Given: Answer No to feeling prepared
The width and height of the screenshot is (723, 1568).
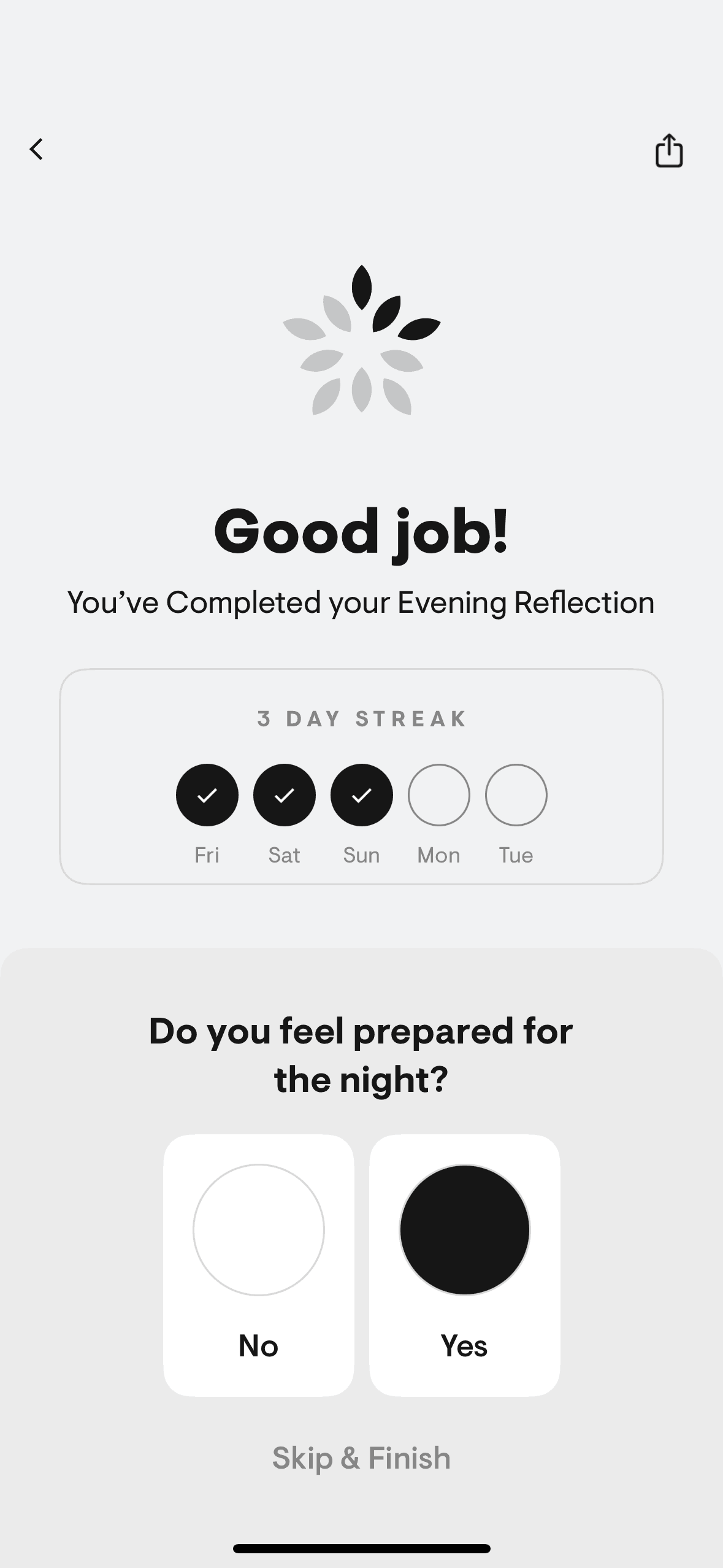Looking at the screenshot, I should [x=259, y=1265].
